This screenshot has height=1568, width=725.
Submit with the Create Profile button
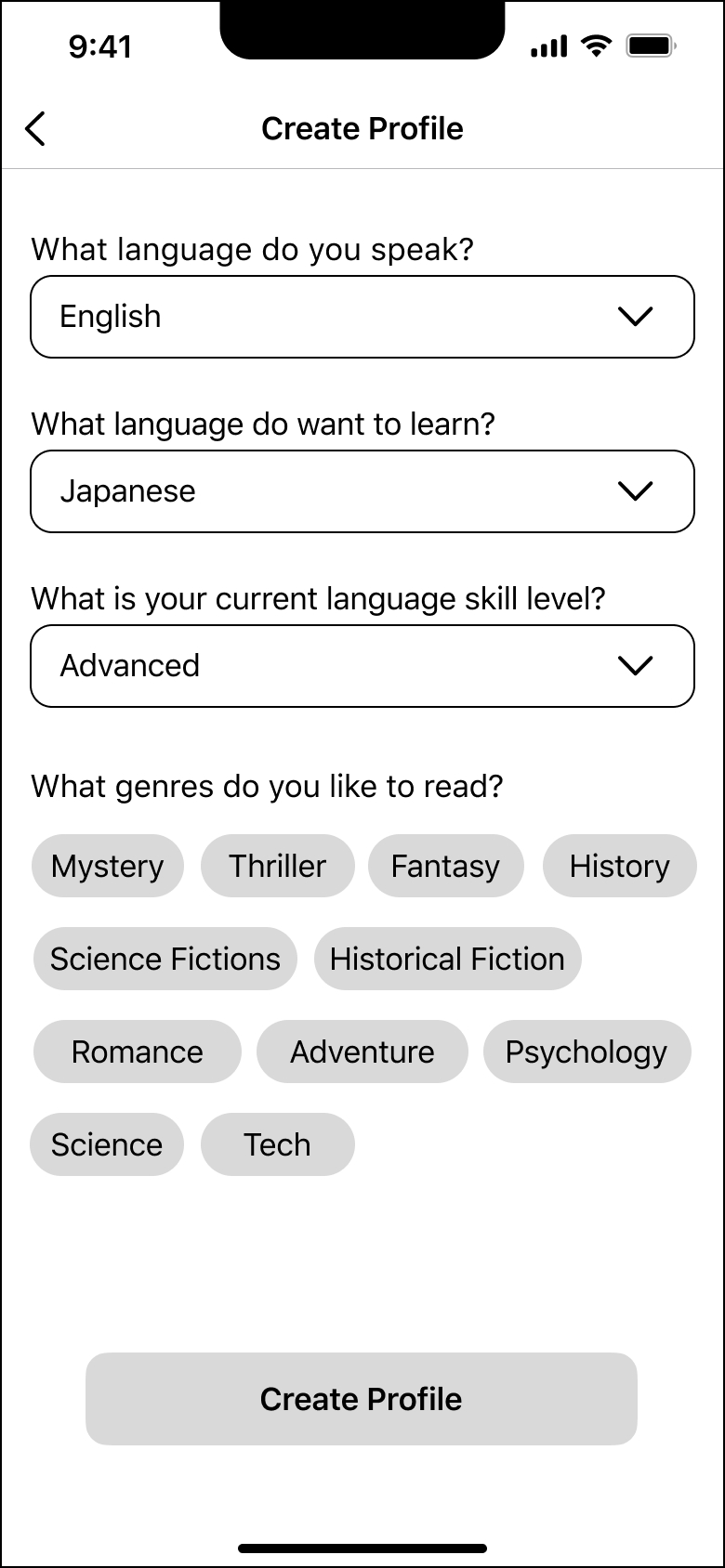point(362,1399)
